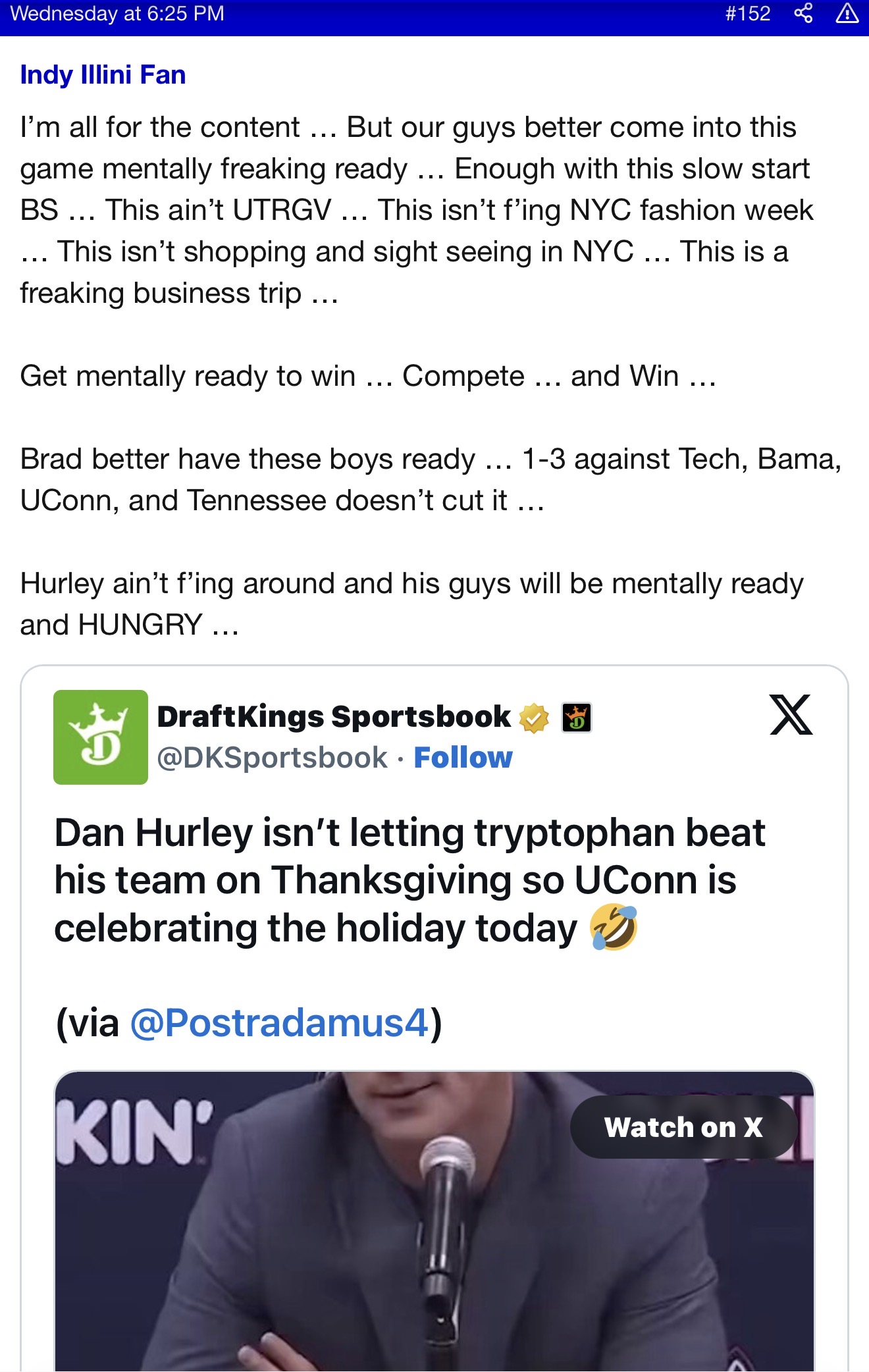The width and height of the screenshot is (869, 1372).
Task: Share post #152 via share icon
Action: 803,13
